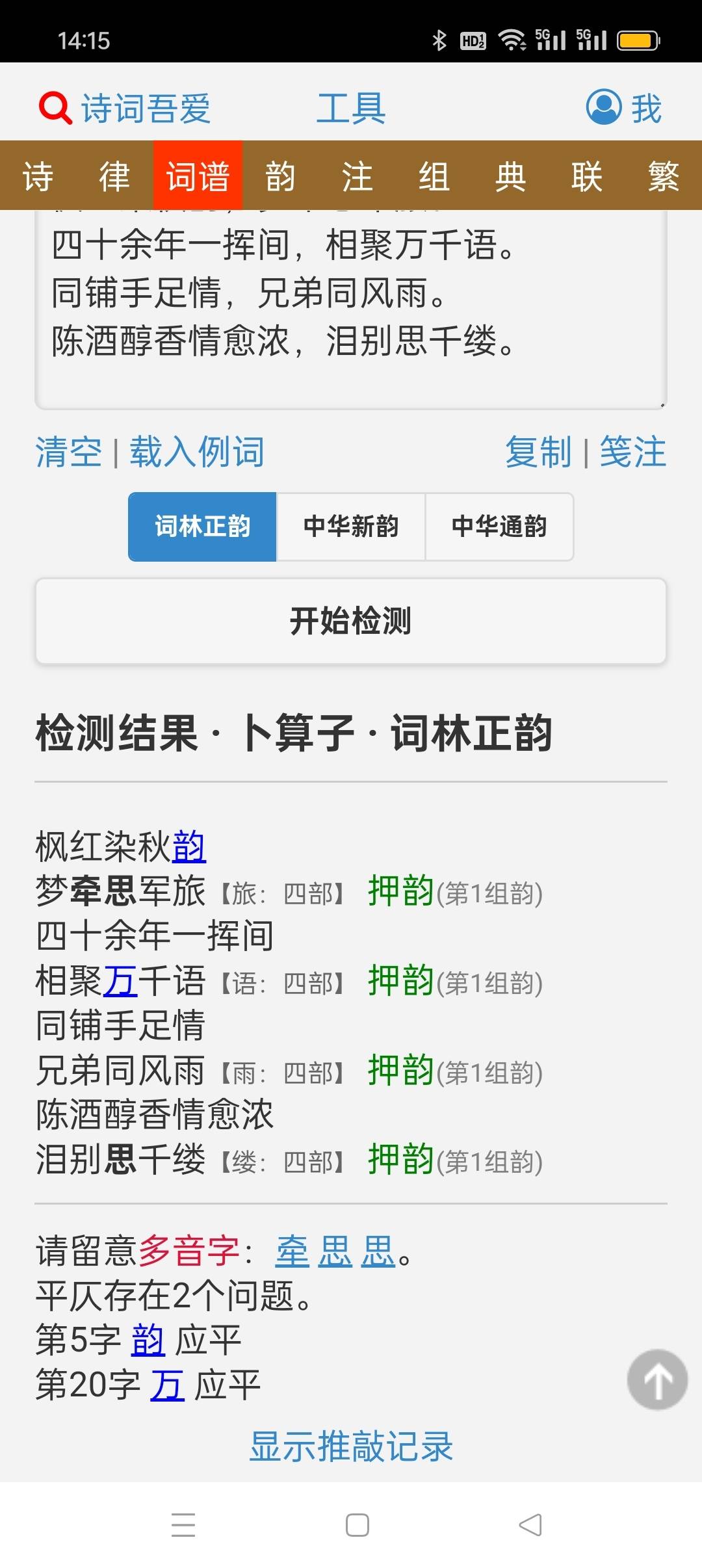Open the 牵 polyphone link
Screen dimensions: 702x1568
292,1251
